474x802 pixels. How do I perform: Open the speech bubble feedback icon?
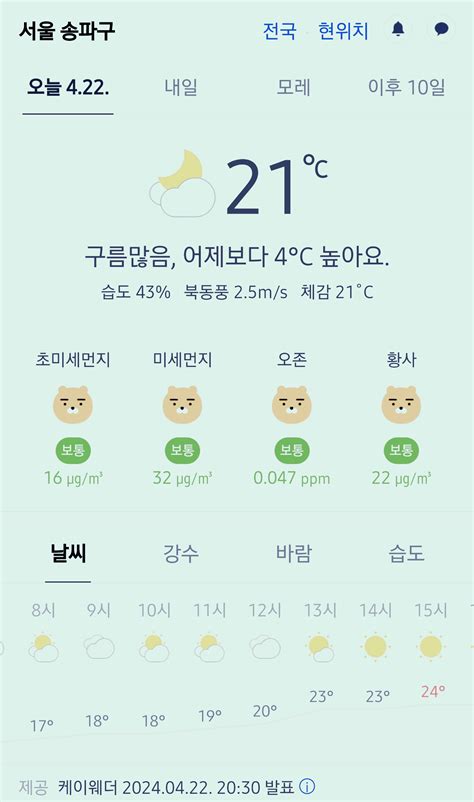[441, 30]
